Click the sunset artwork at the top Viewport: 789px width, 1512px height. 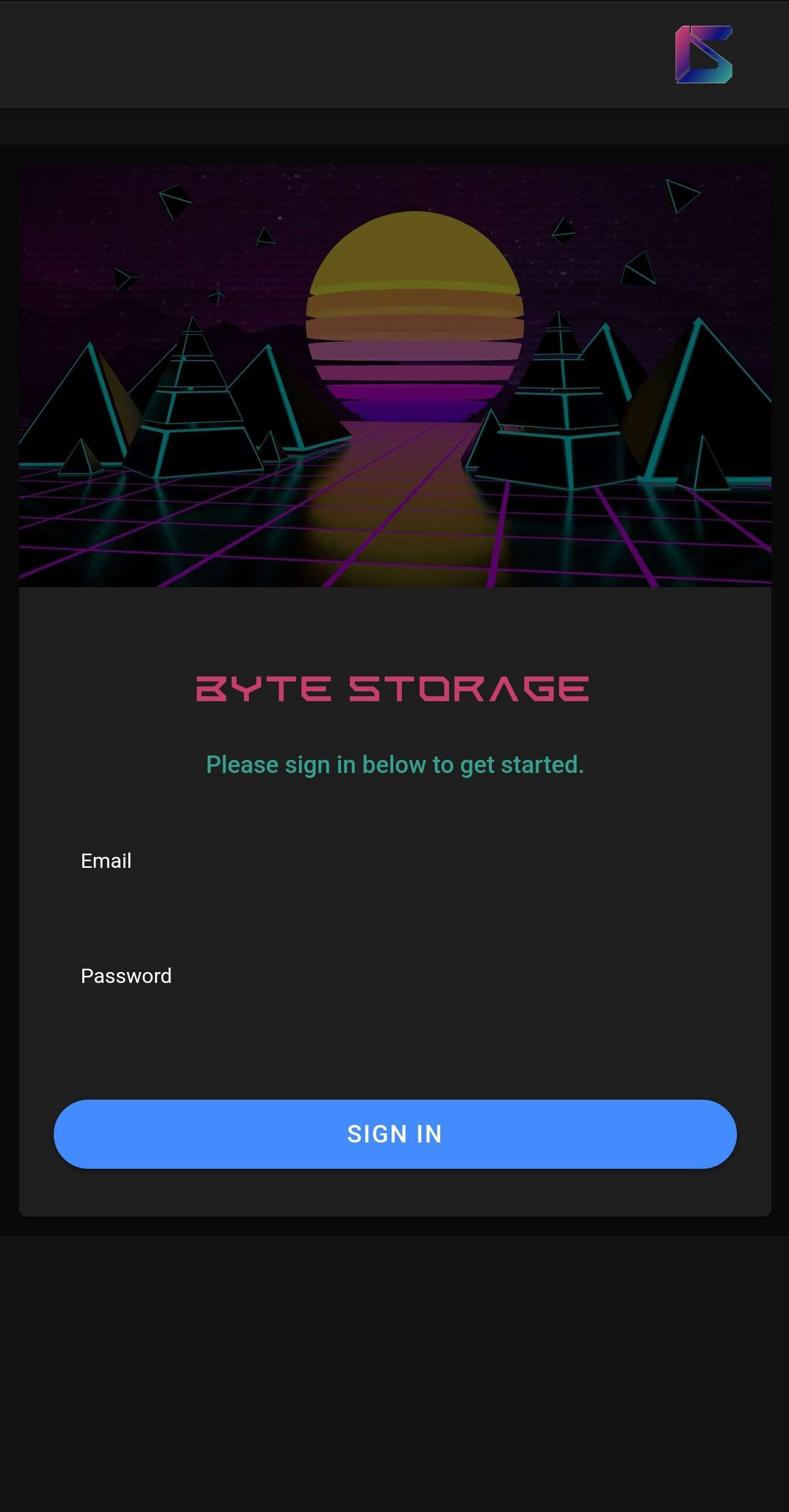pyautogui.click(x=411, y=323)
